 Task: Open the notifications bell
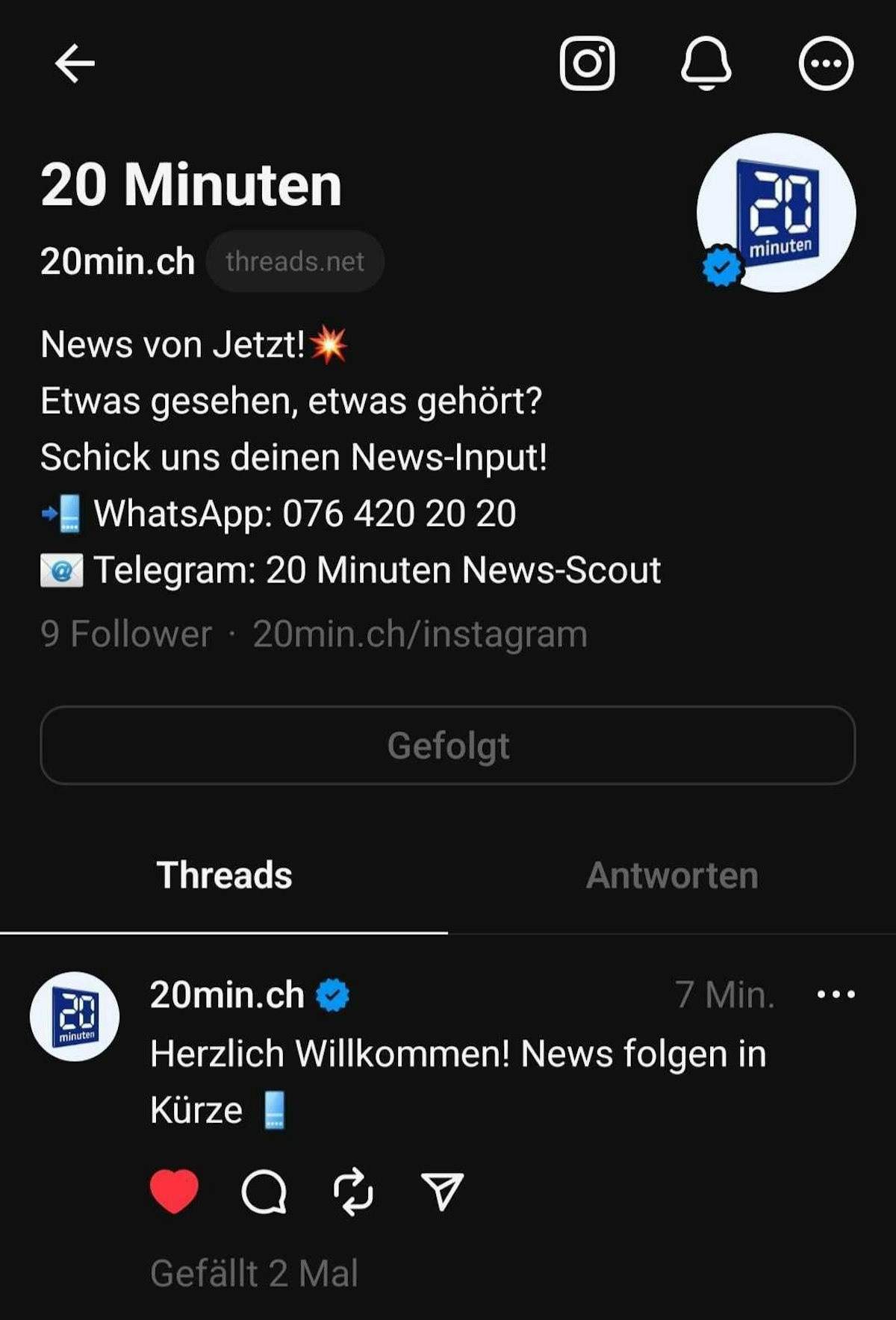(706, 63)
